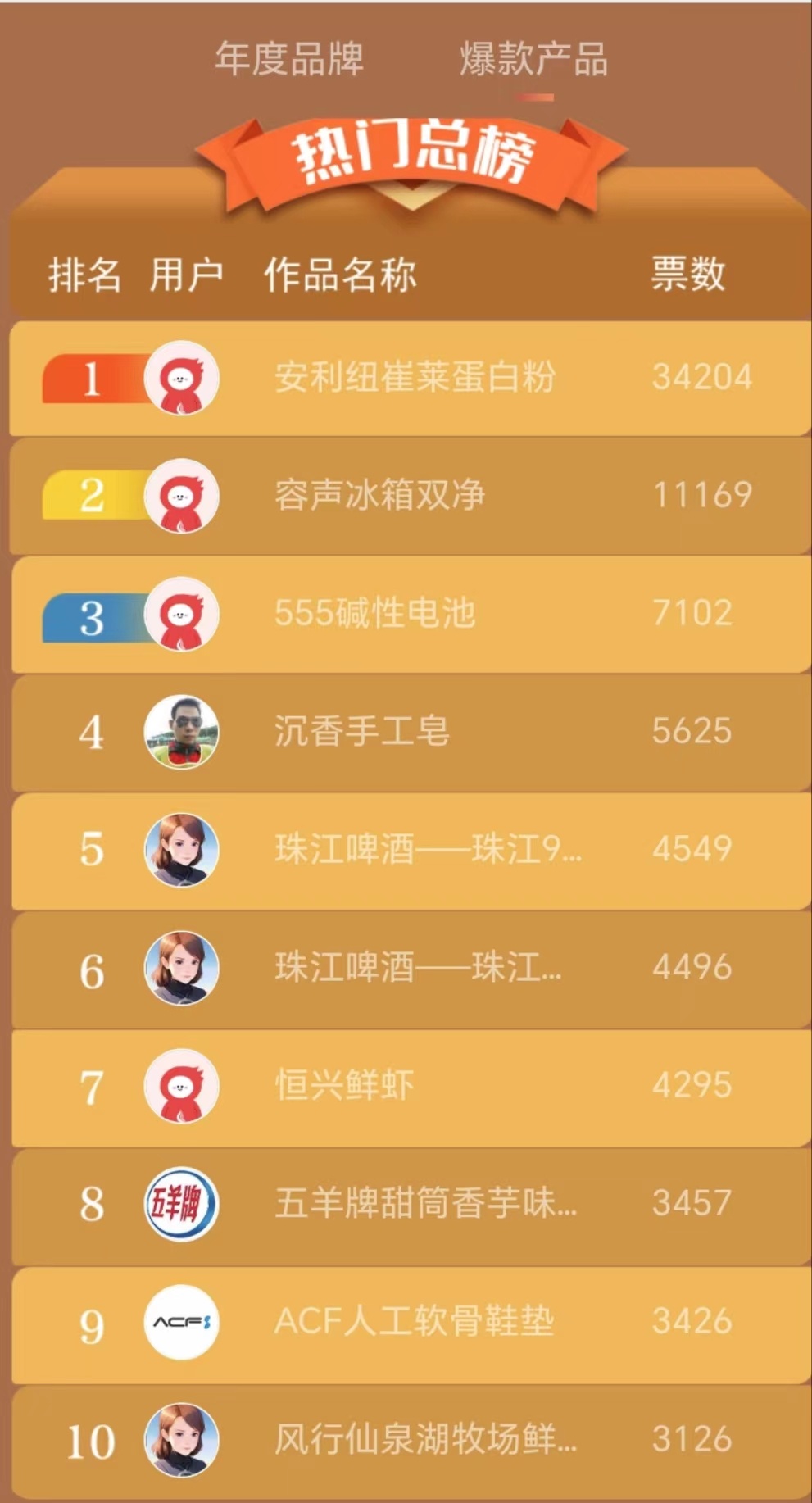
Task: View the 恒兴鲜虾 entry
Action: tap(411, 1087)
